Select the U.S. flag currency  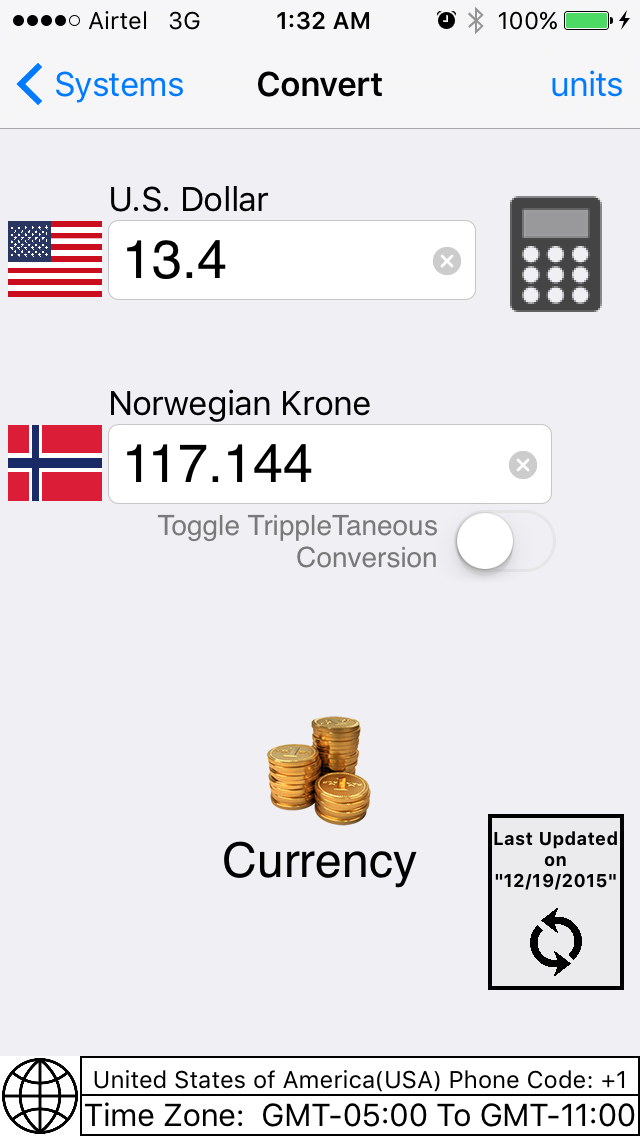point(55,259)
